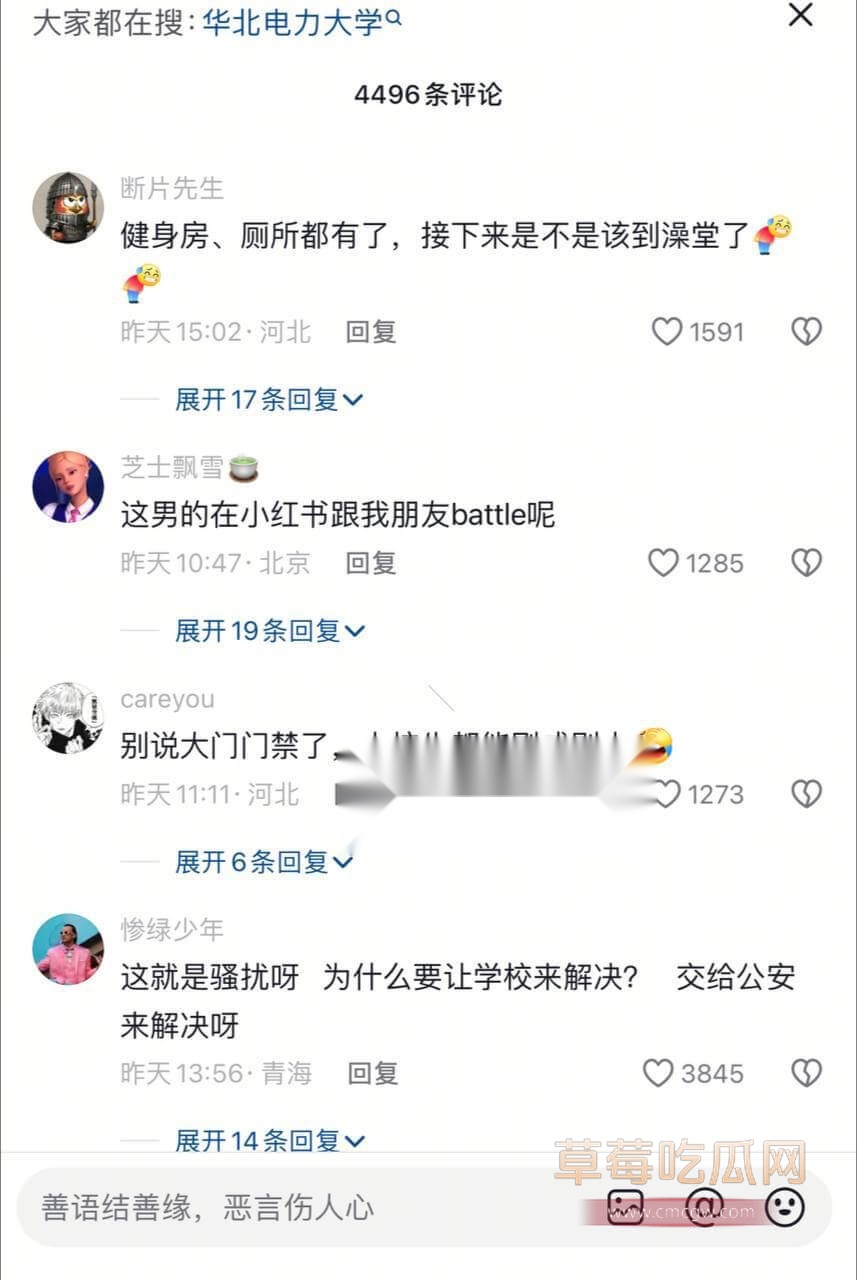The height and width of the screenshot is (1280, 857).
Task: Dislike careyou's comment
Action: pyautogui.click(x=806, y=794)
